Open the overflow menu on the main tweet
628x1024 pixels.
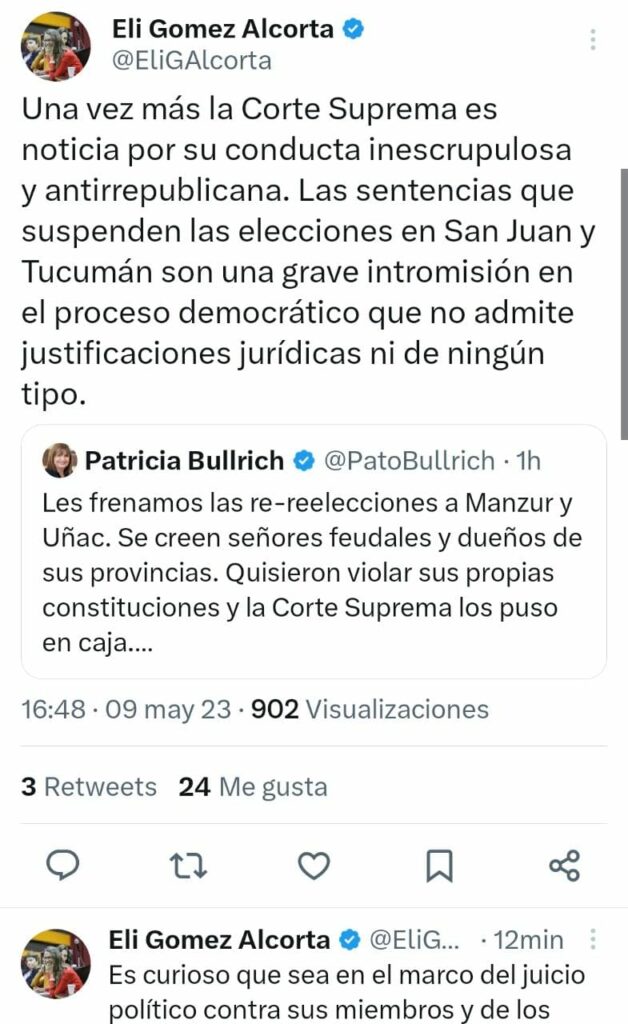593,40
